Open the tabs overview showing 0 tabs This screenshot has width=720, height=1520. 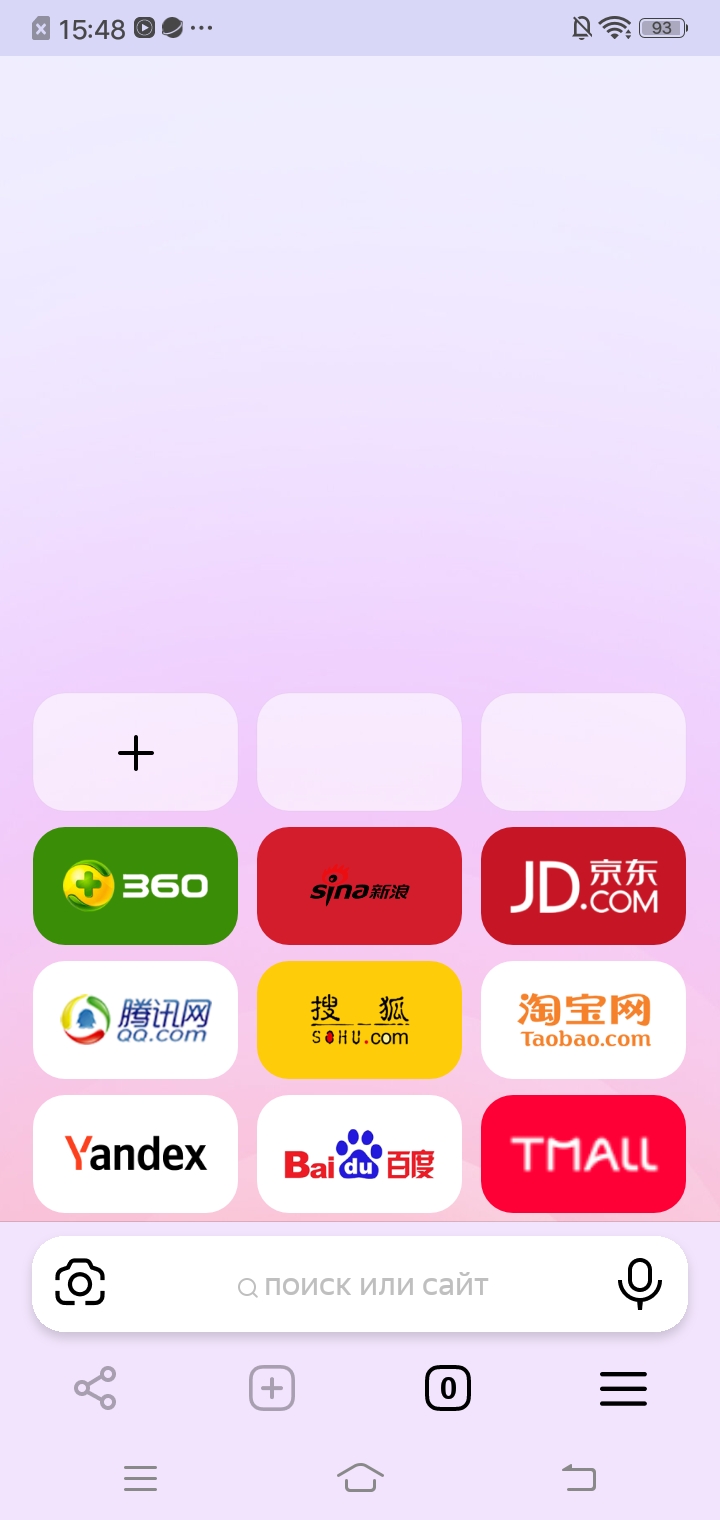coord(447,1388)
